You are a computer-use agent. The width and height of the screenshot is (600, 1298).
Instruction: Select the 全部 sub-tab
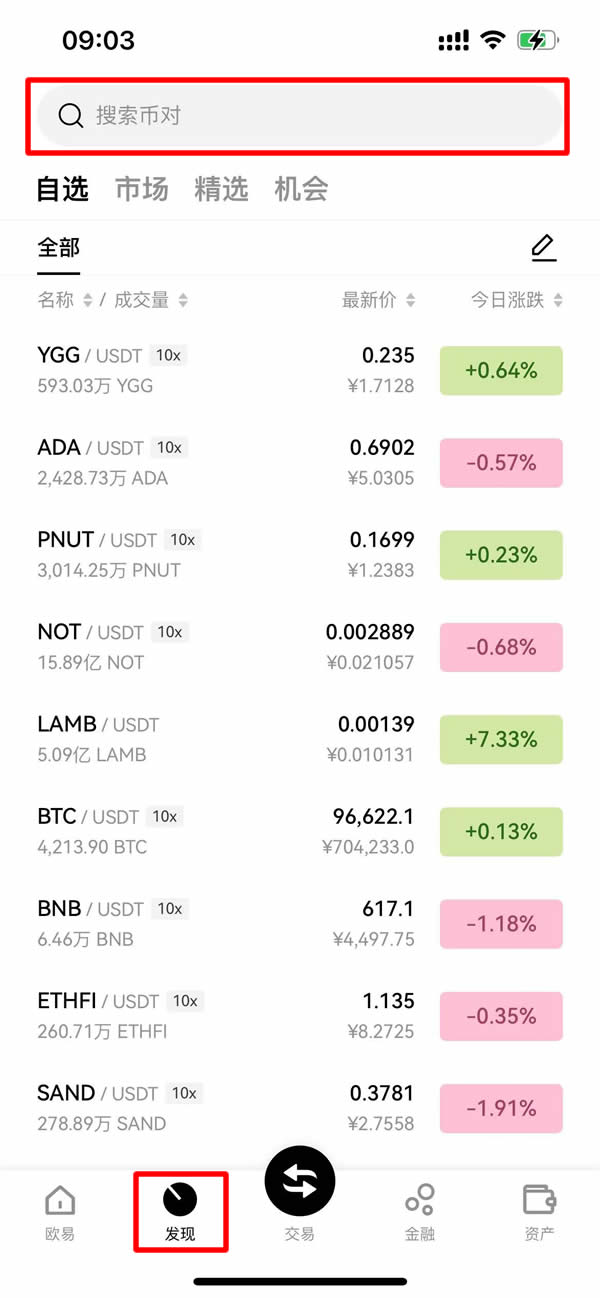click(59, 247)
